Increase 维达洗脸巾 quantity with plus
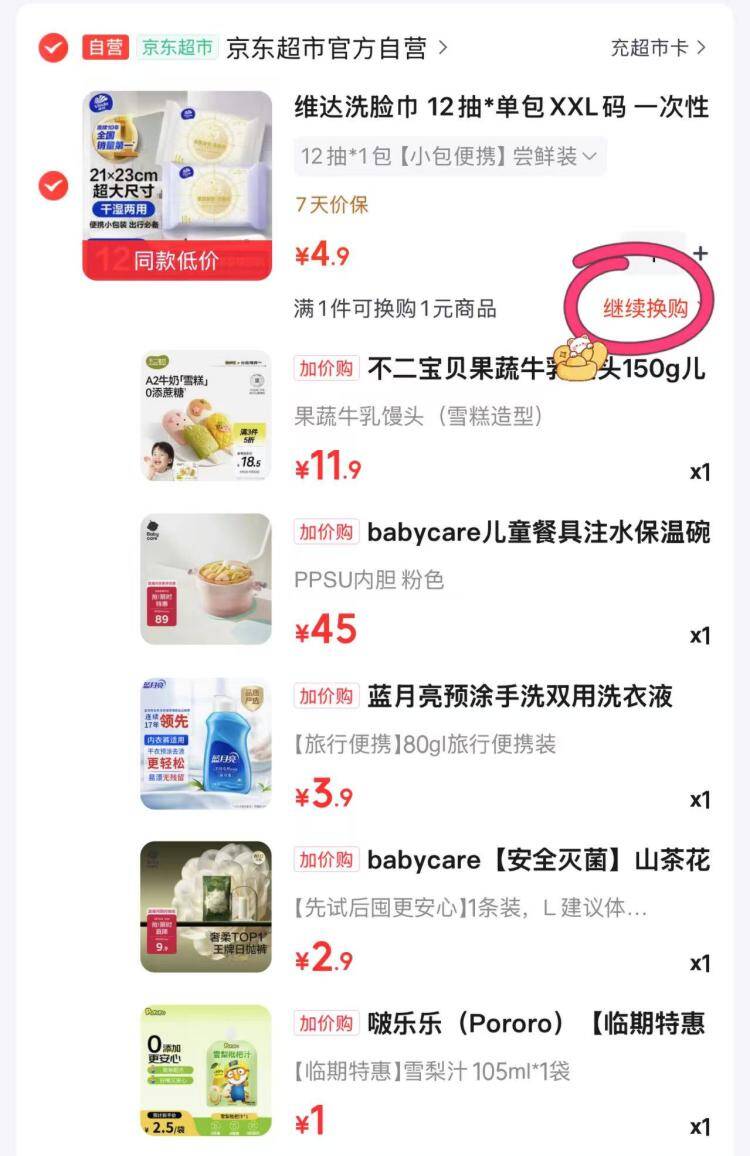This screenshot has height=1156, width=750. tap(700, 254)
